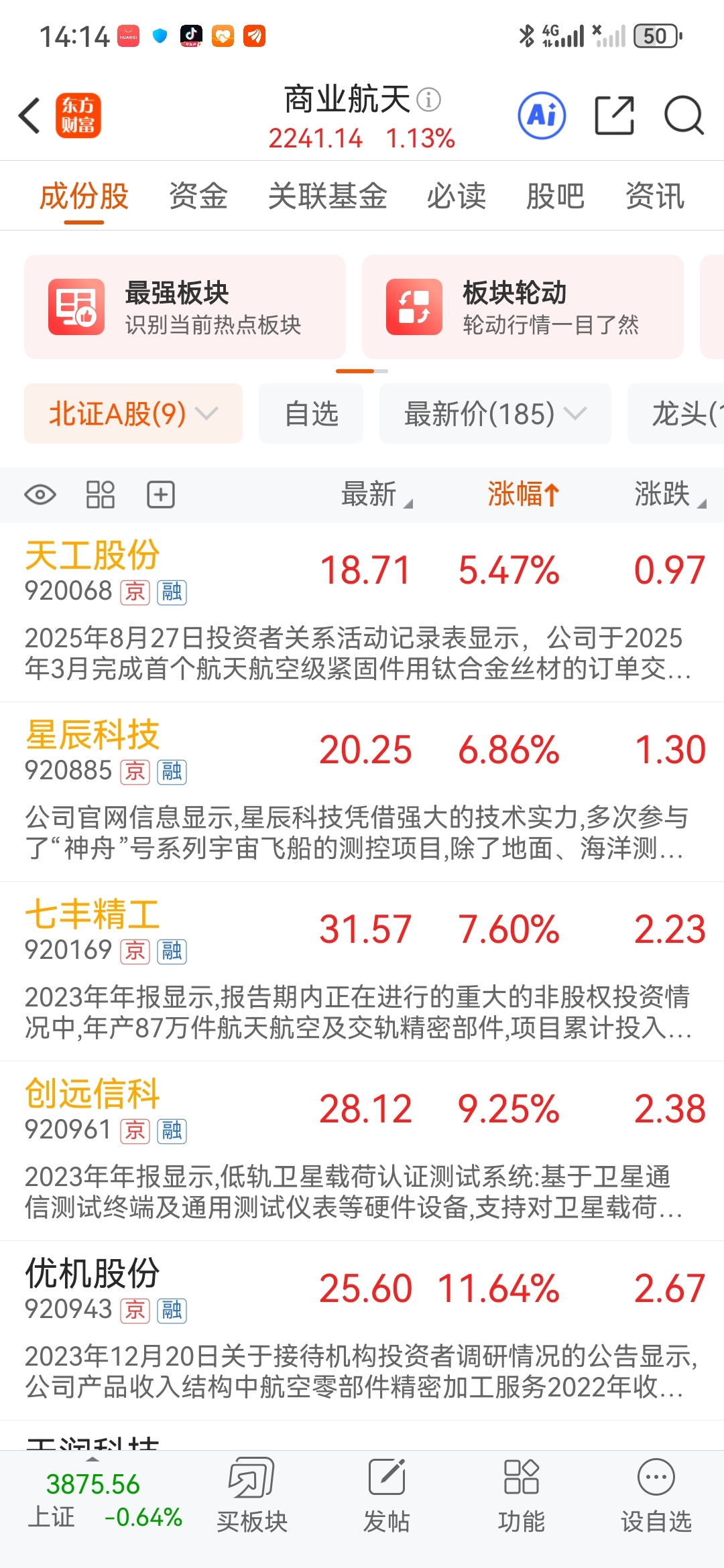Open 七丰精工 stock row
The image size is (724, 1568).
pyautogui.click(x=362, y=972)
